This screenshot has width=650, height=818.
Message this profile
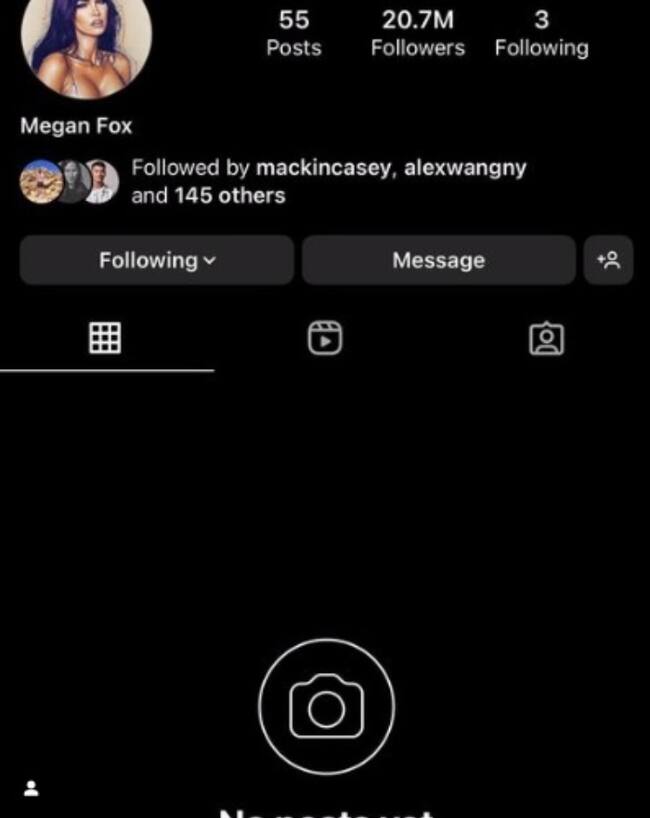click(438, 261)
